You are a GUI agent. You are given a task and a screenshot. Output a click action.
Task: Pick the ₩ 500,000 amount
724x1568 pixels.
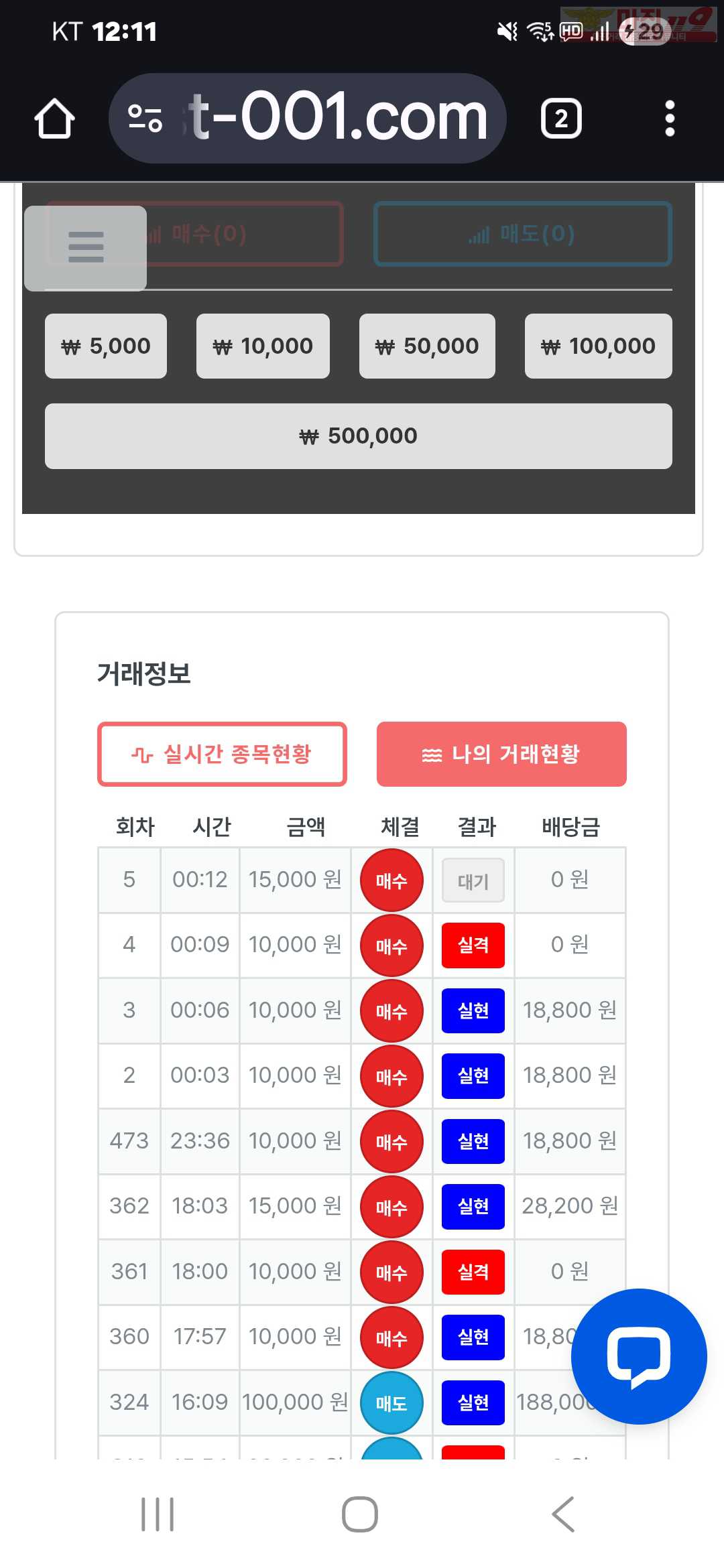pyautogui.click(x=358, y=436)
